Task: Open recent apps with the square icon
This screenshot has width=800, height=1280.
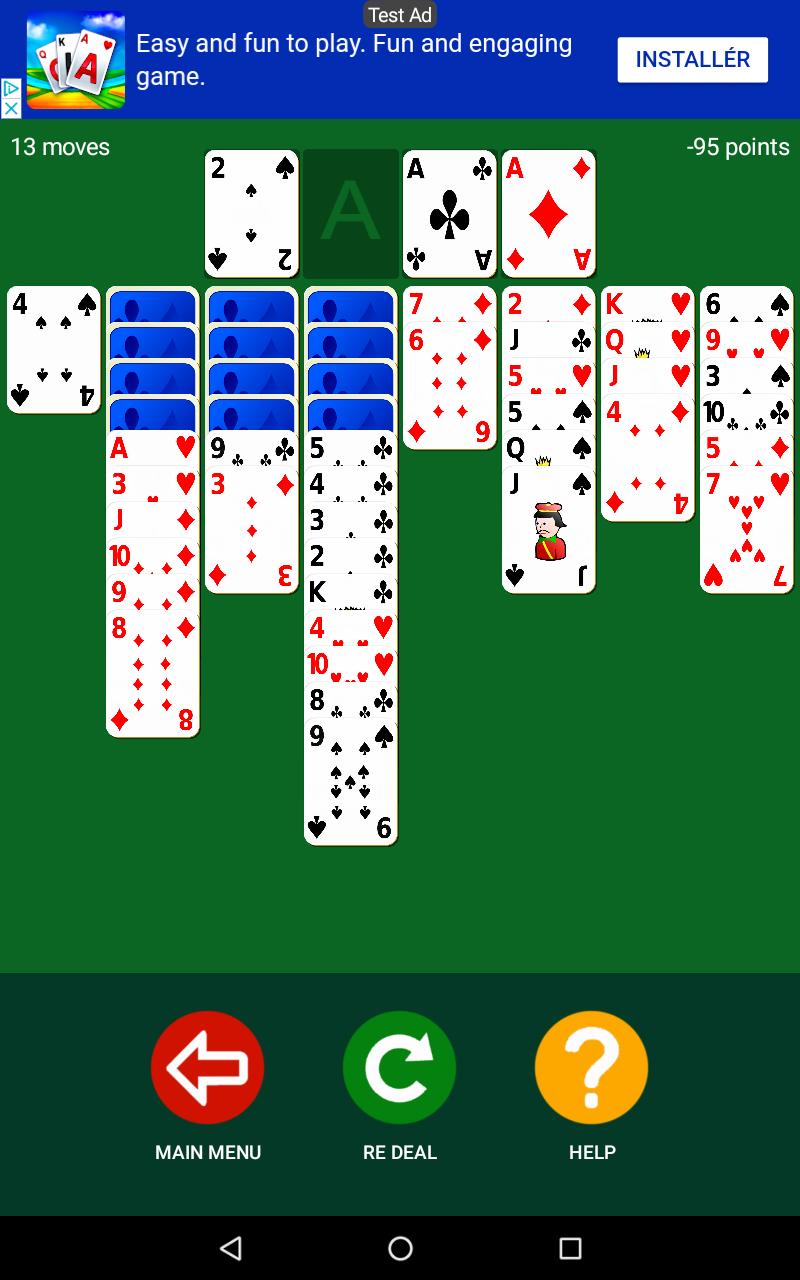Action: coord(568,1248)
